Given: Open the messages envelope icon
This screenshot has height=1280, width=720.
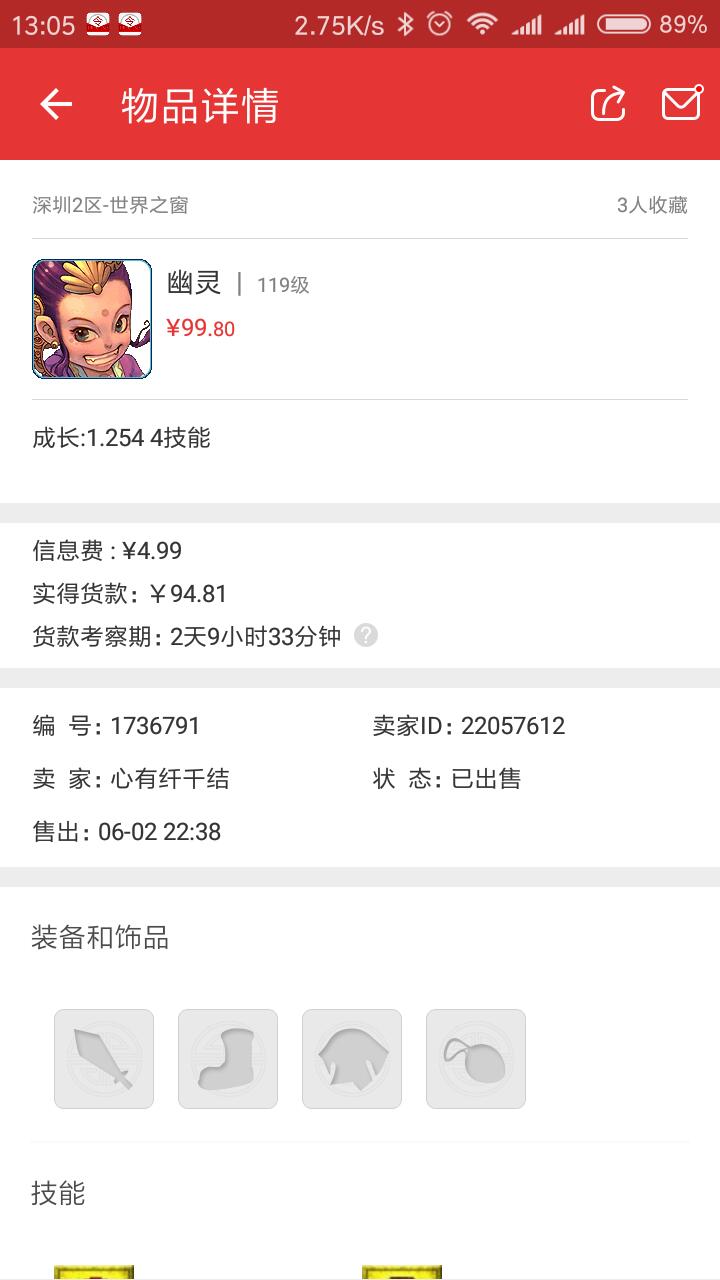Looking at the screenshot, I should tap(682, 104).
